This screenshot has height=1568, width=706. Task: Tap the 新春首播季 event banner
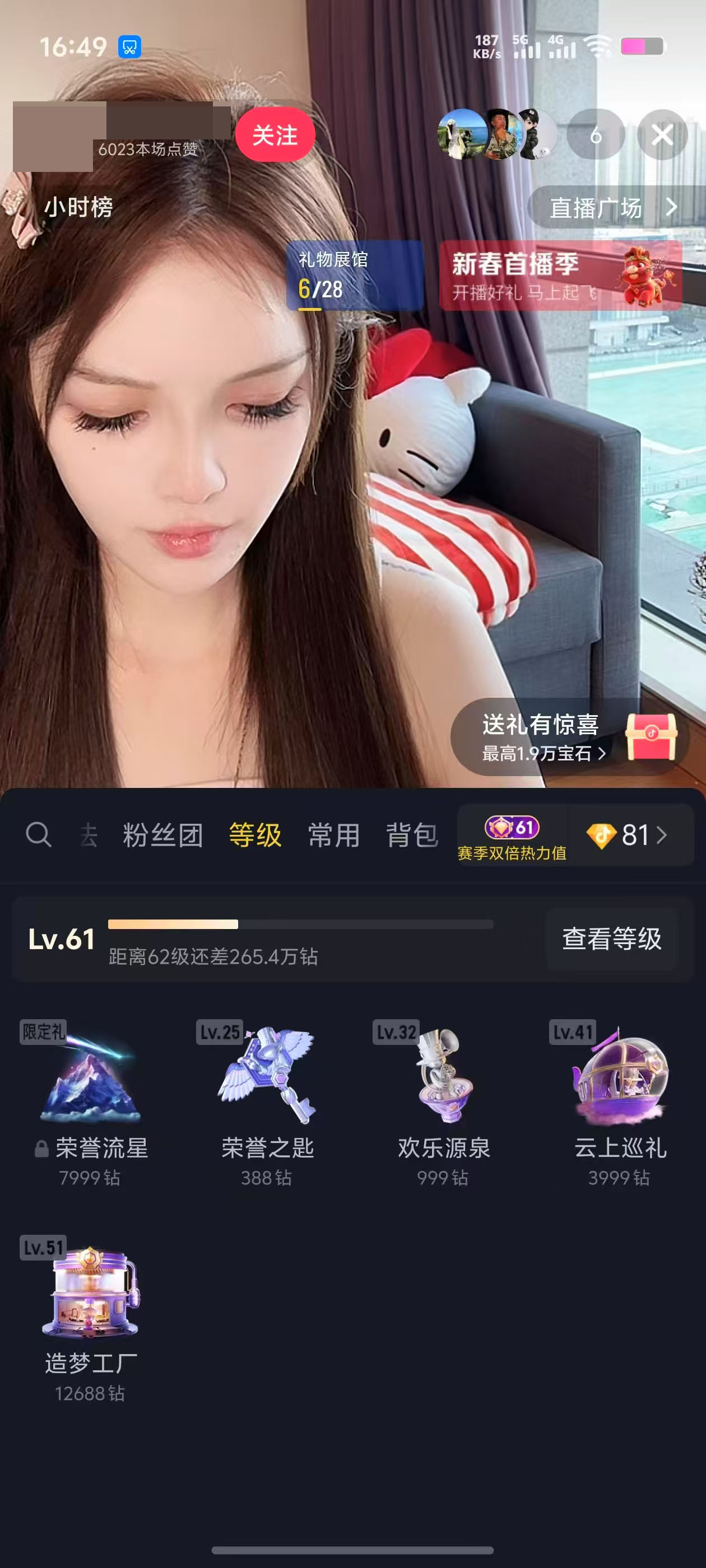coord(560,275)
